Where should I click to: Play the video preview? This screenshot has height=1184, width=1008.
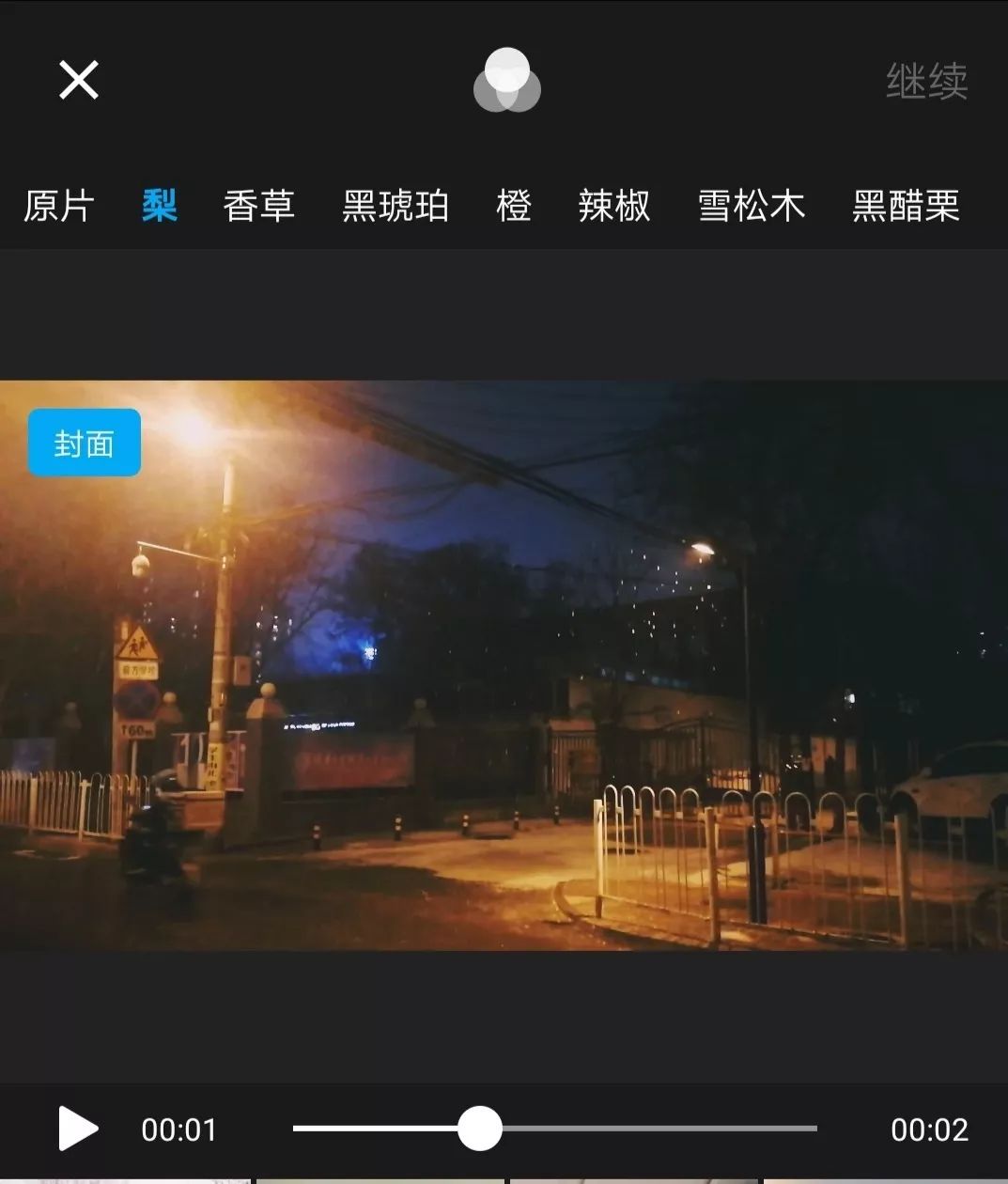click(x=80, y=1129)
